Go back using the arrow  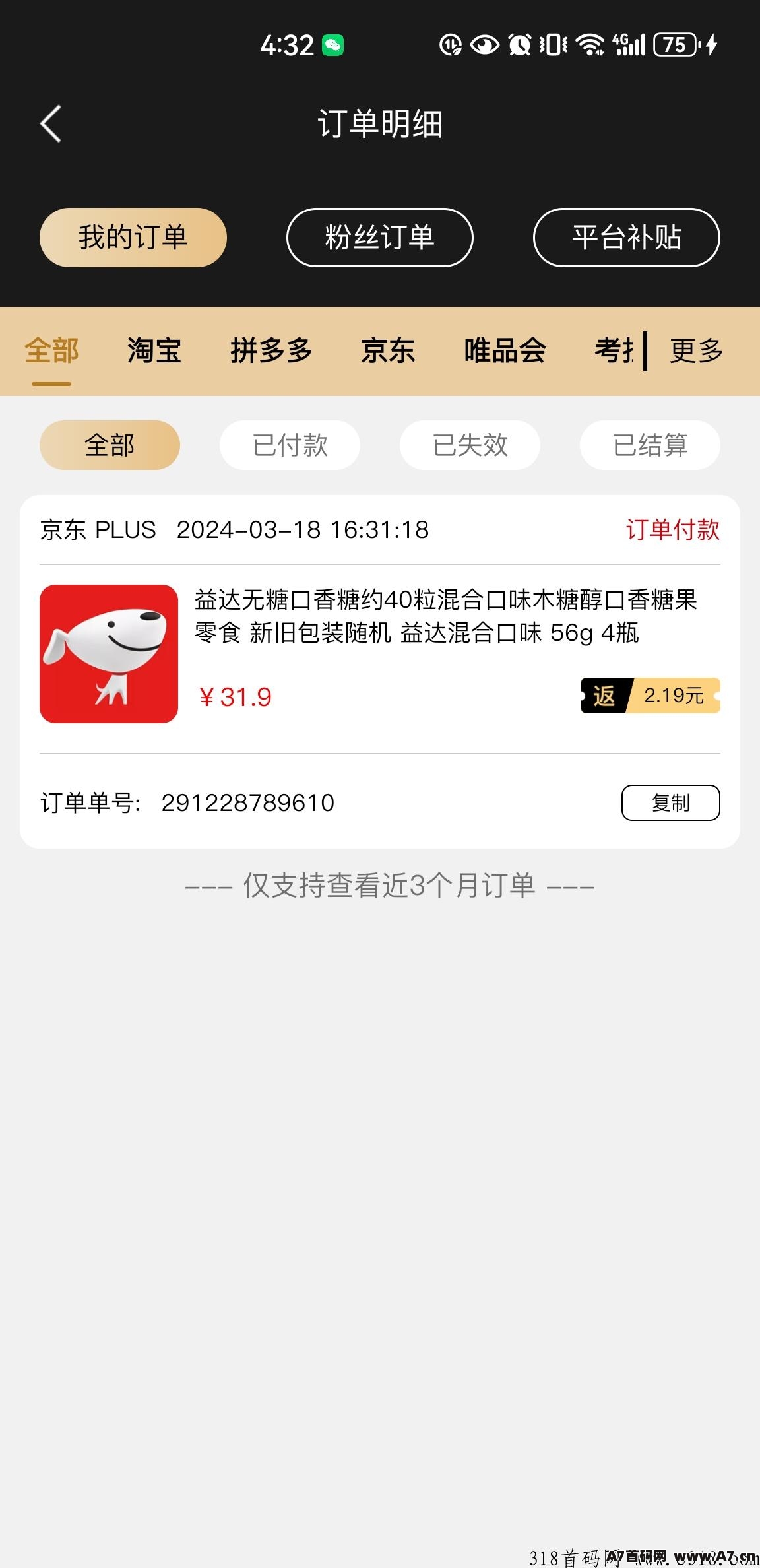(51, 123)
